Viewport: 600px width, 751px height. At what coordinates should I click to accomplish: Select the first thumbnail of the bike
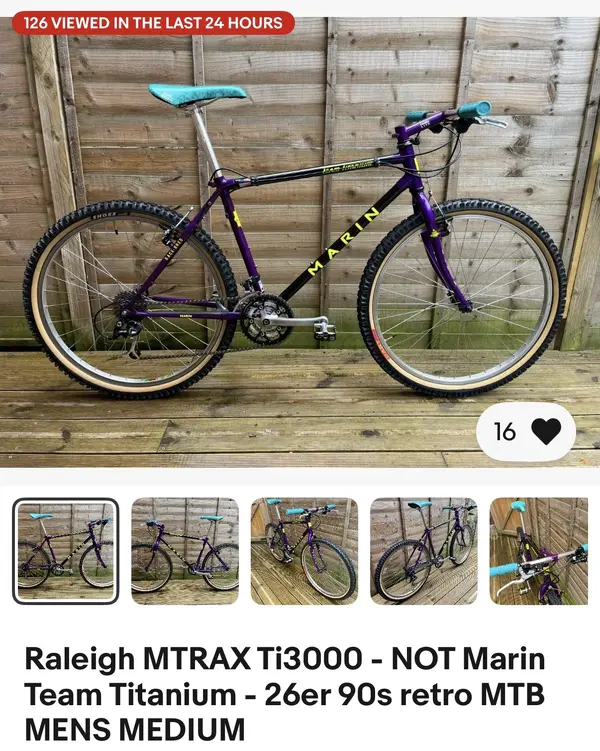coord(66,551)
